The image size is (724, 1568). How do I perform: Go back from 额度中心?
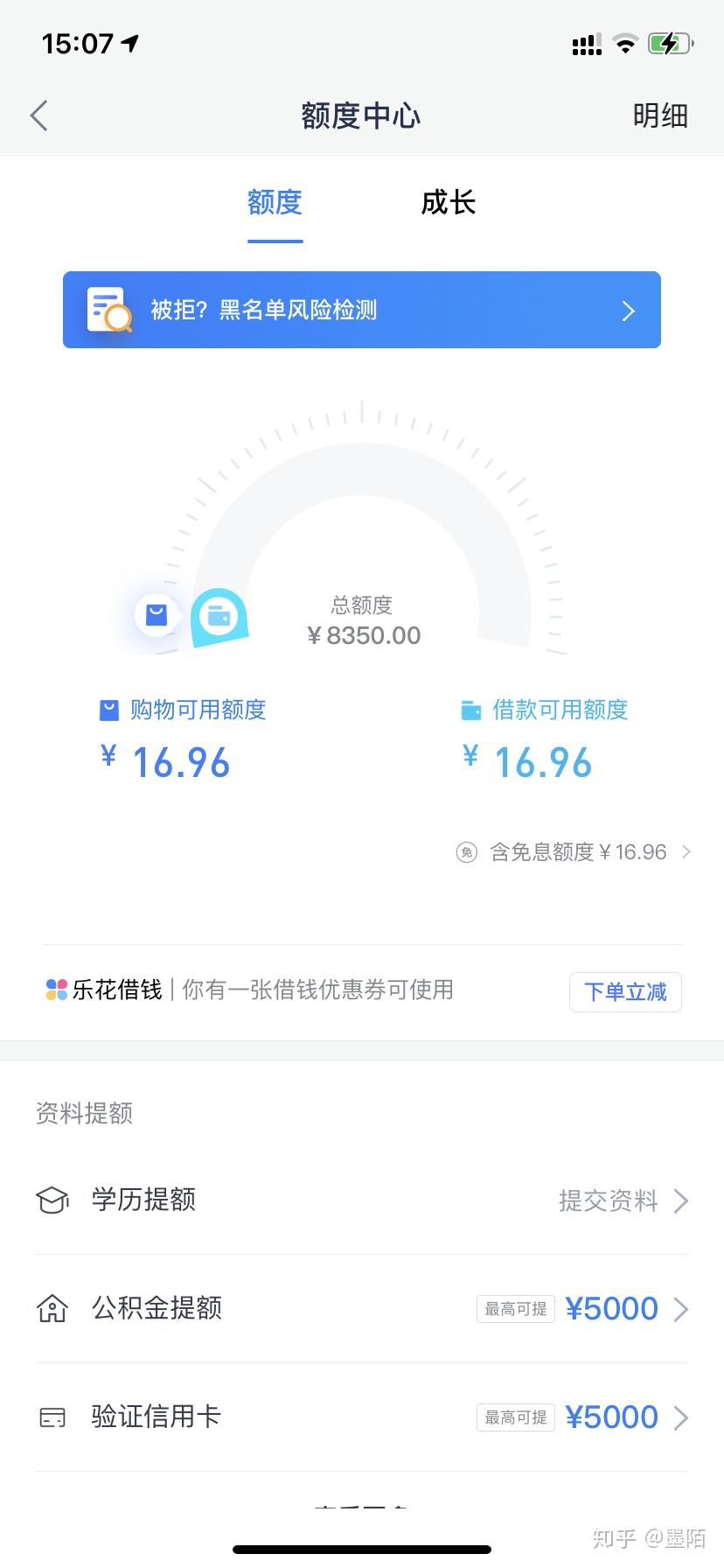pyautogui.click(x=39, y=115)
